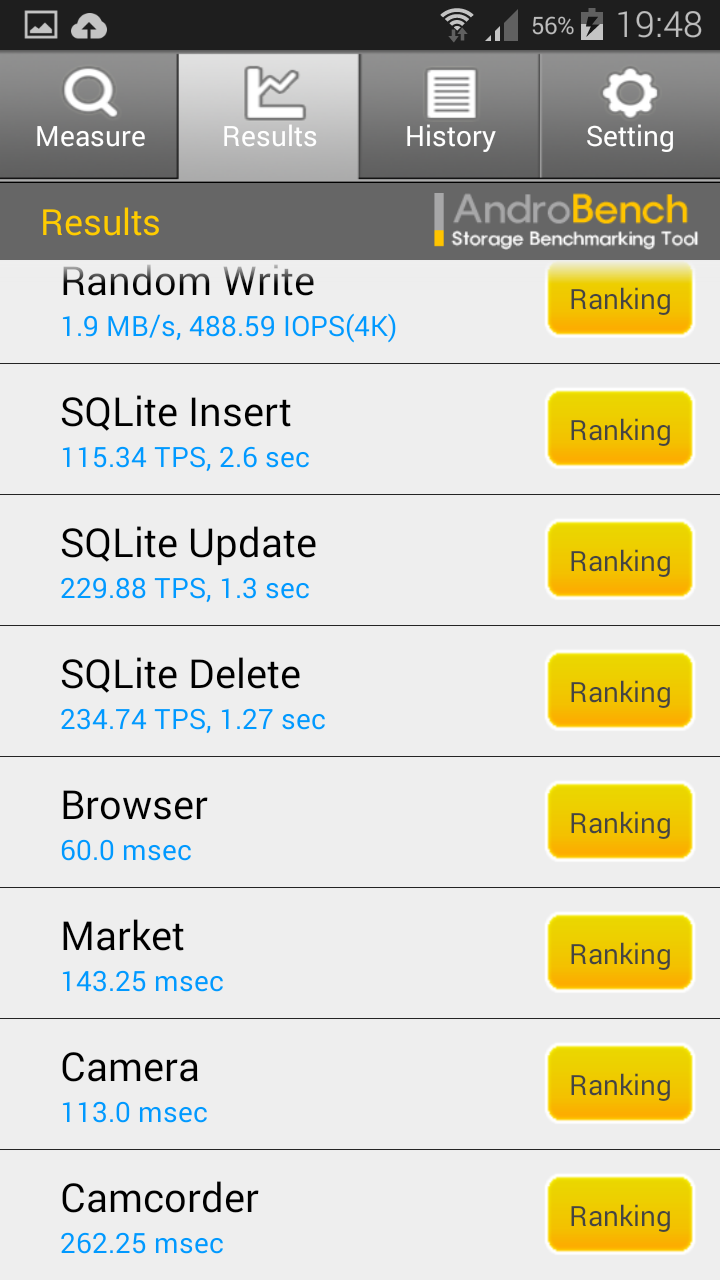720x1280 pixels.
Task: Tap Ranking next to SQLite Update
Action: 620,561
